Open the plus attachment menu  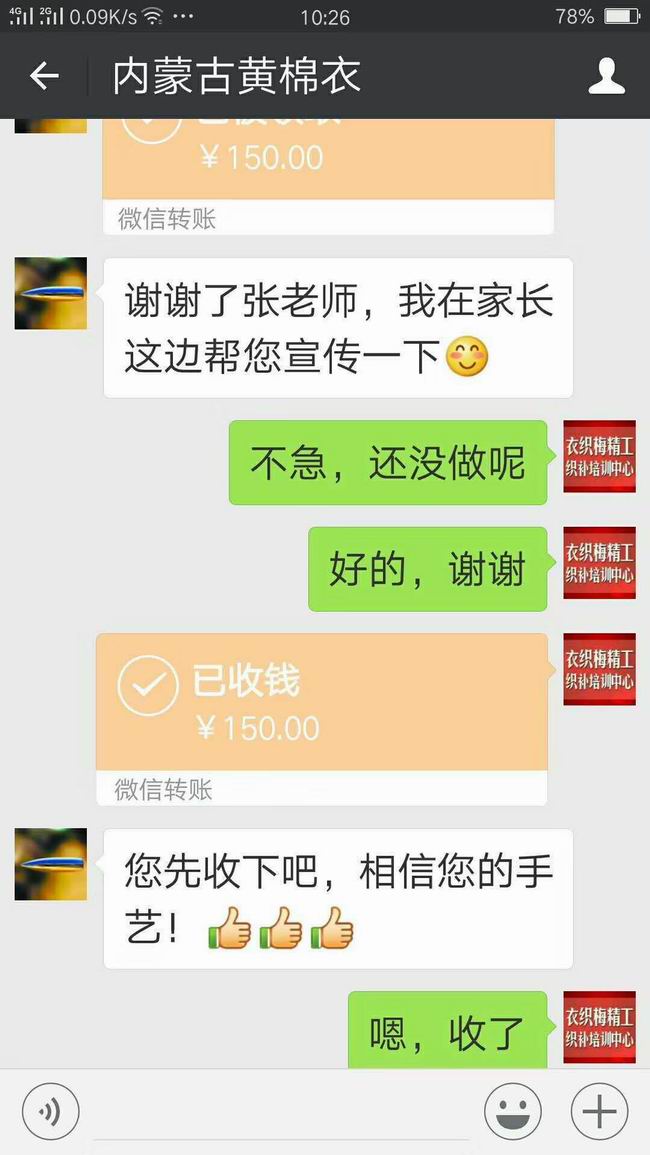point(599,1111)
